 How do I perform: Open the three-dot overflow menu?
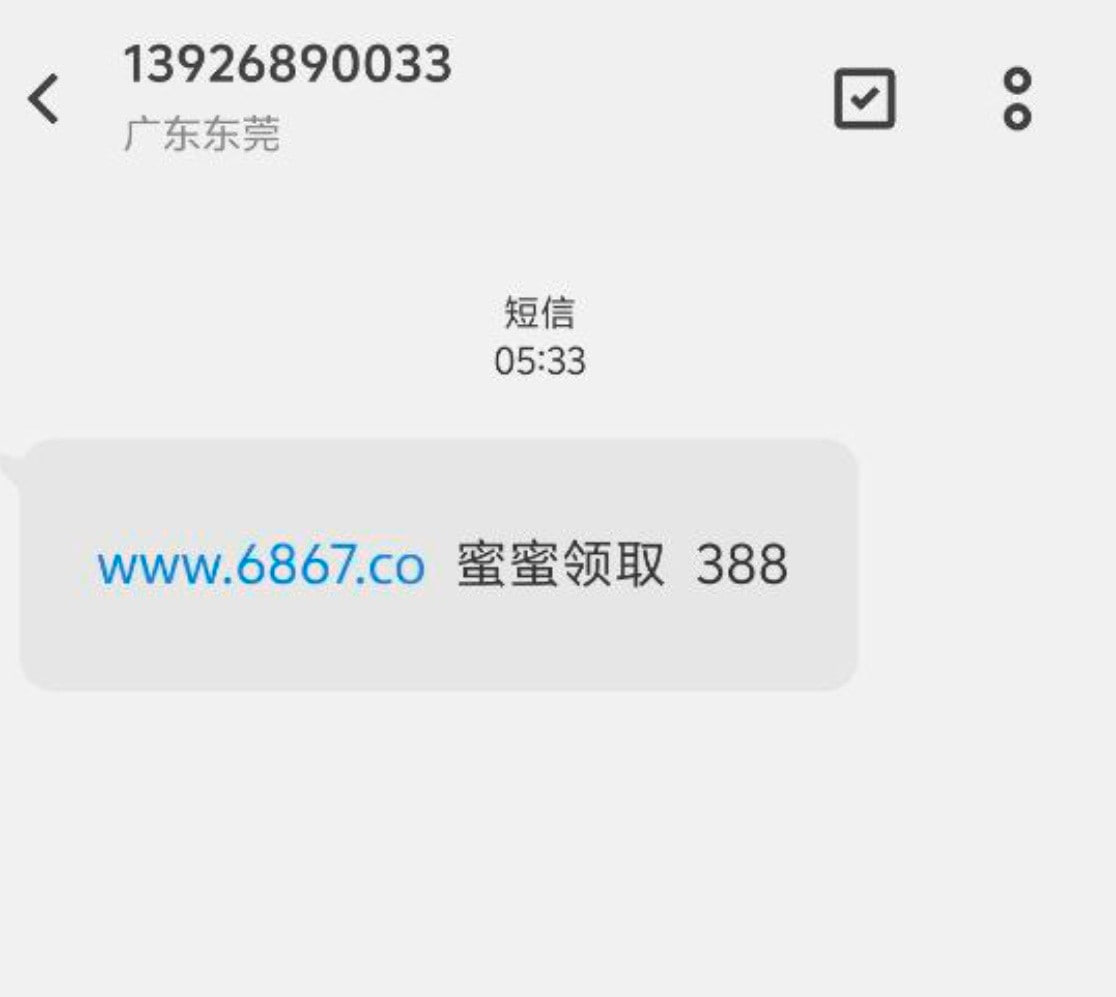(1016, 99)
